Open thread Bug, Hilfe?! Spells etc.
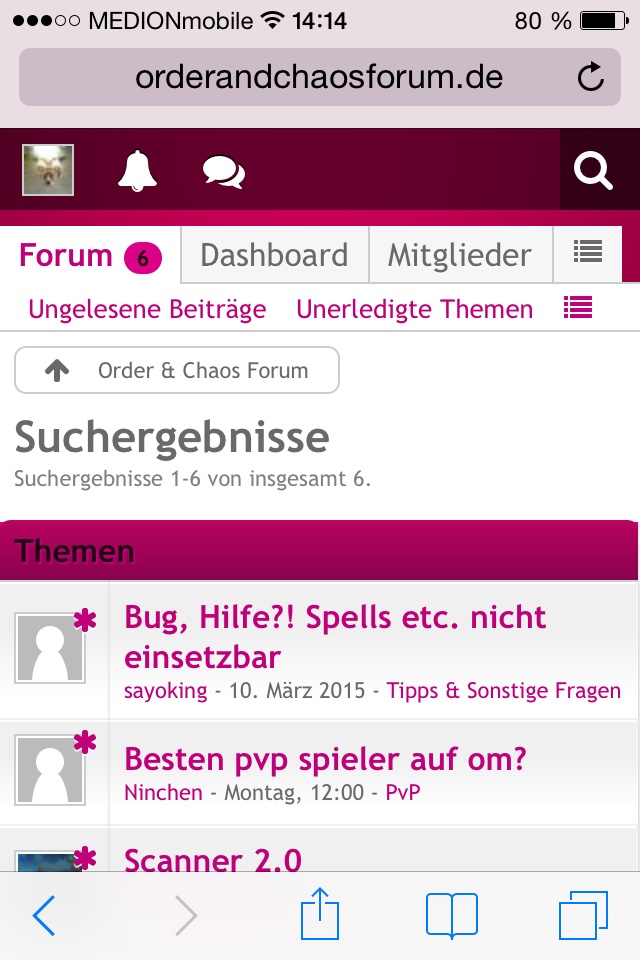 (334, 636)
